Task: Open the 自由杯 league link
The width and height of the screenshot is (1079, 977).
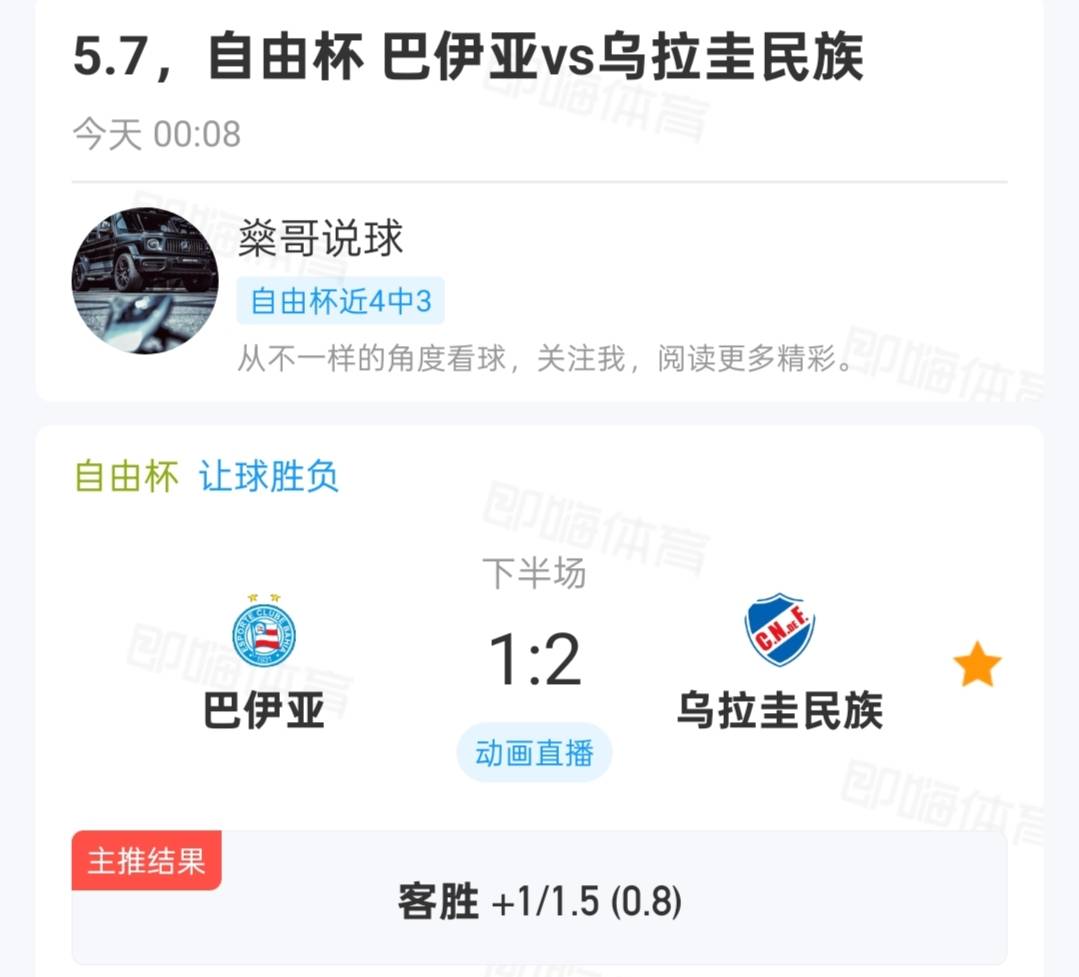Action: pyautogui.click(x=126, y=477)
